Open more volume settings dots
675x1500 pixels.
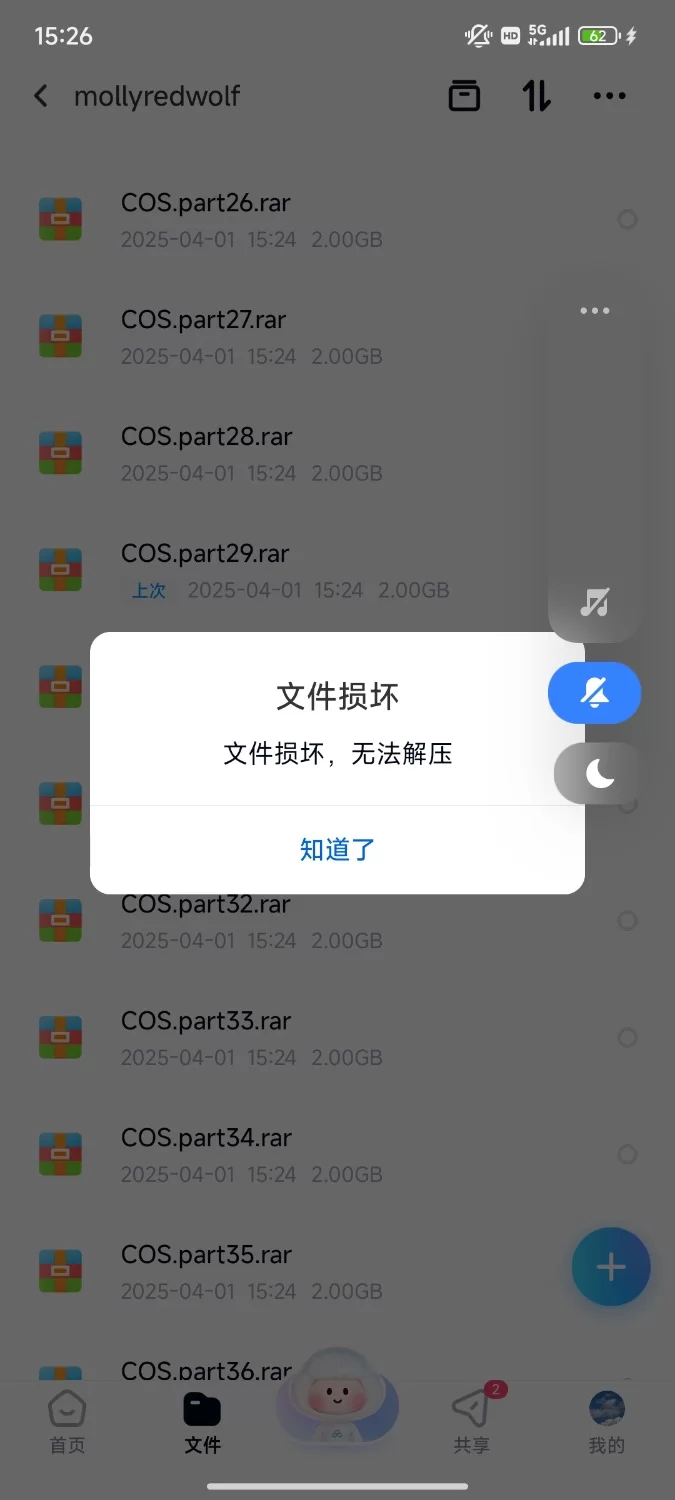[x=594, y=311]
